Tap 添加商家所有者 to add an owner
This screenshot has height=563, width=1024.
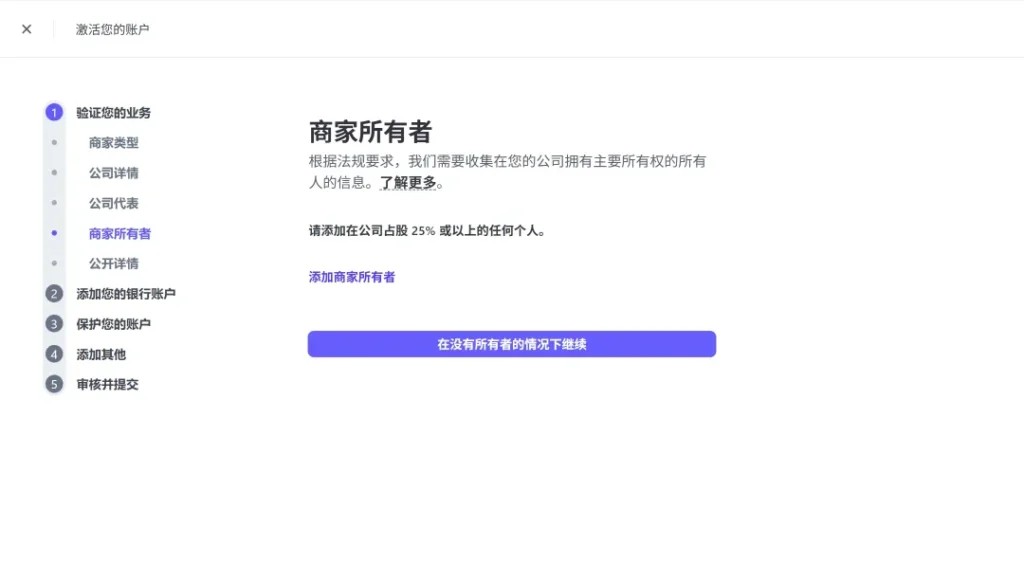click(x=352, y=277)
